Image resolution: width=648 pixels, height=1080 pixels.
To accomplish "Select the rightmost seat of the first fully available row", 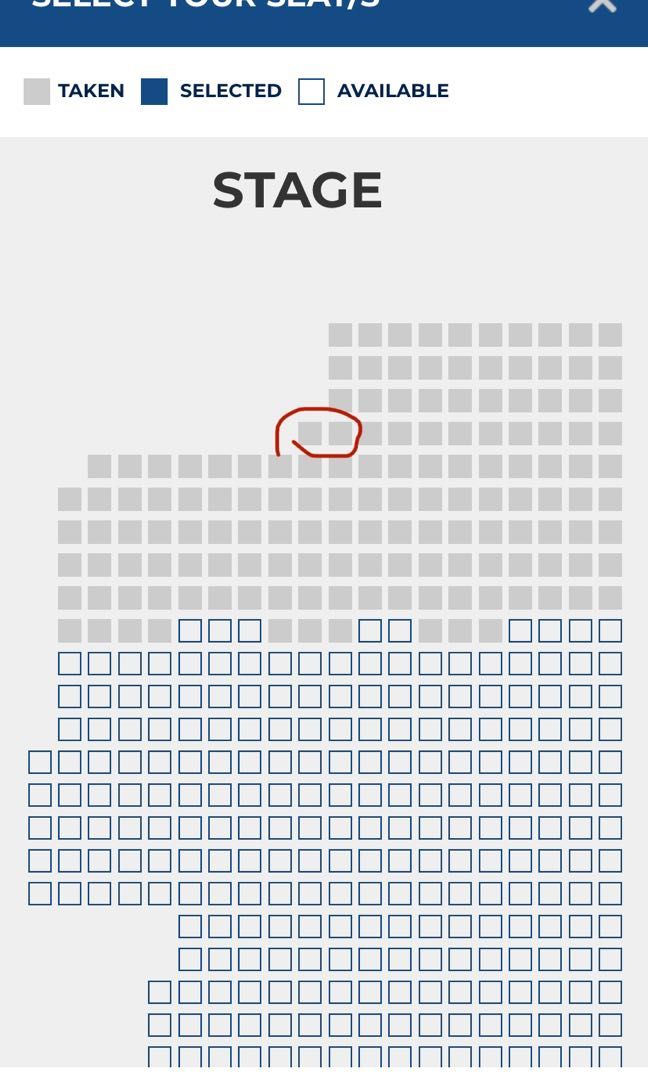I will tap(610, 663).
